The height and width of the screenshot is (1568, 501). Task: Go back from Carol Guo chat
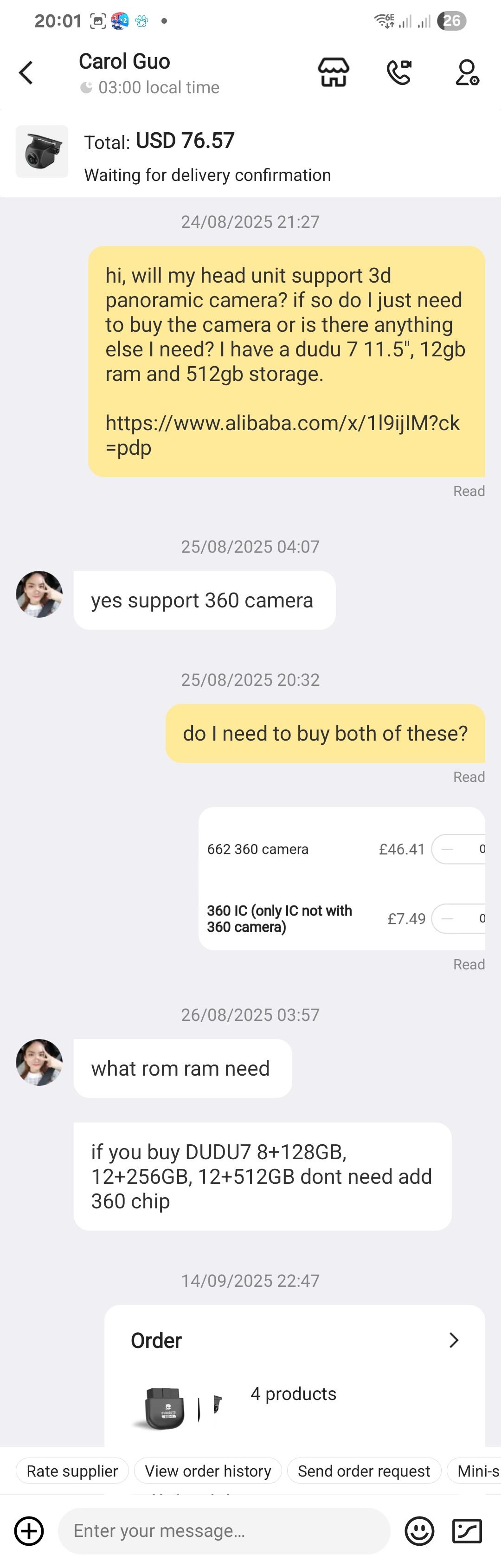pos(26,73)
